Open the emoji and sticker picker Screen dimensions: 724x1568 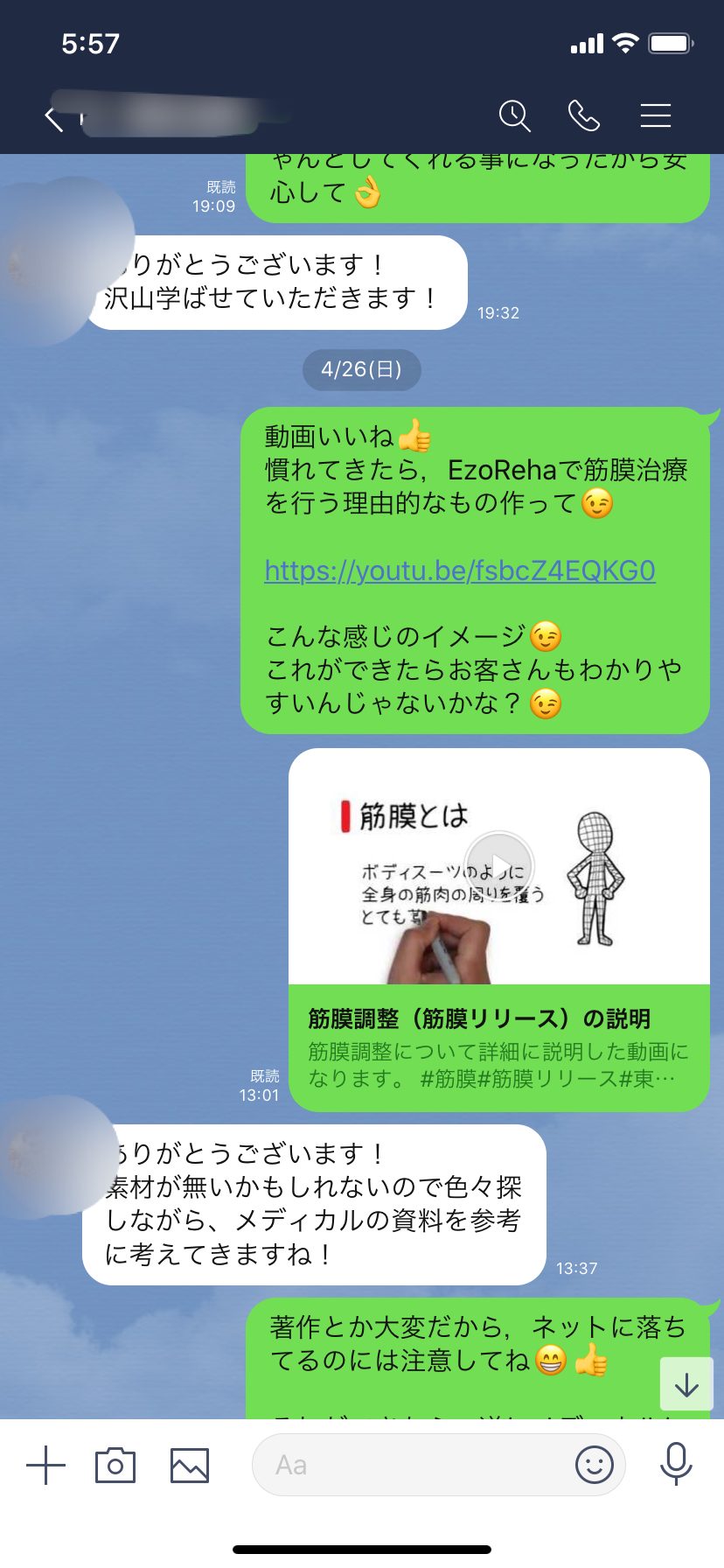595,1465
